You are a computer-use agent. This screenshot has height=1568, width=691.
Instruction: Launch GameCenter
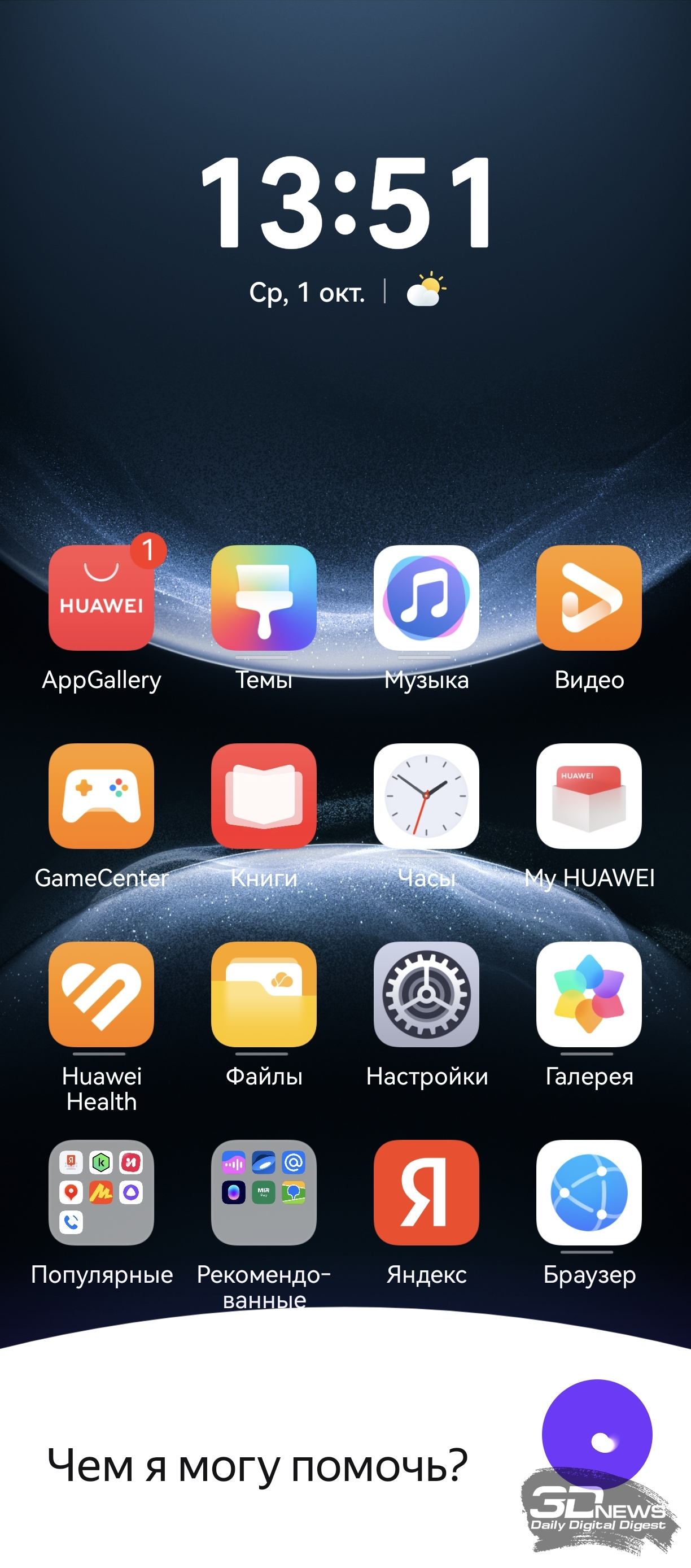coord(101,795)
